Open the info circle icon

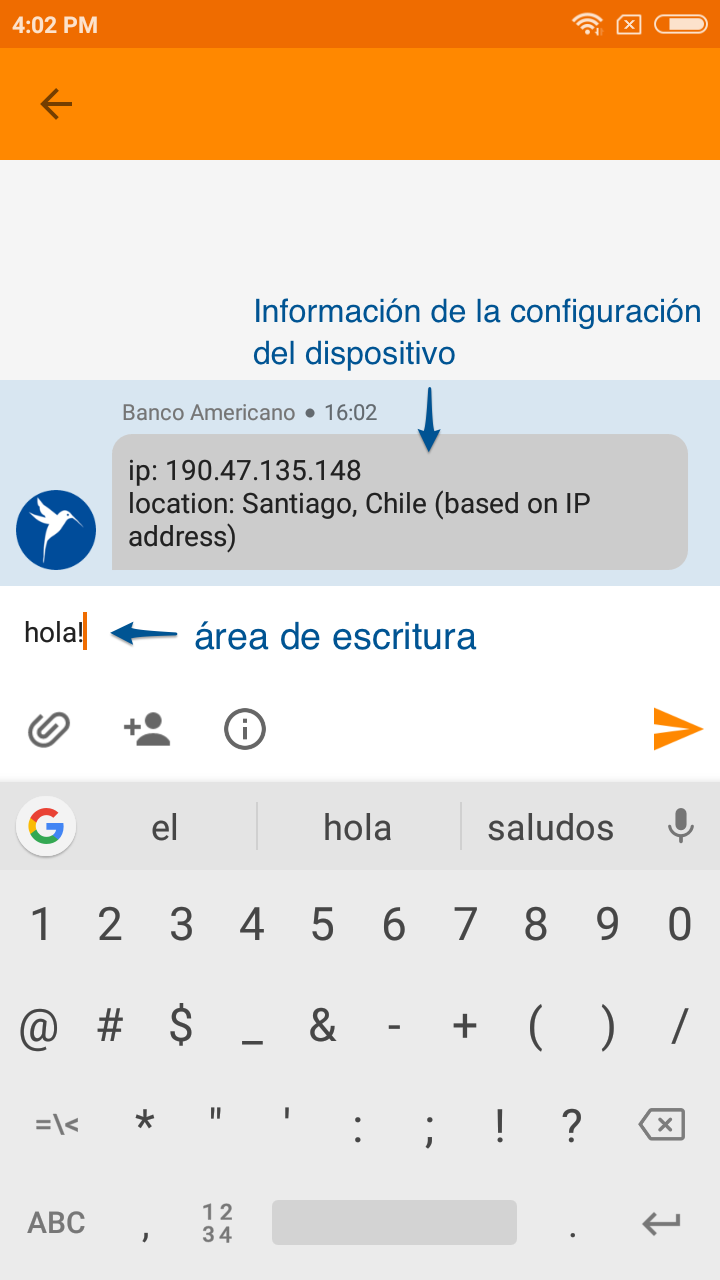[x=245, y=730]
